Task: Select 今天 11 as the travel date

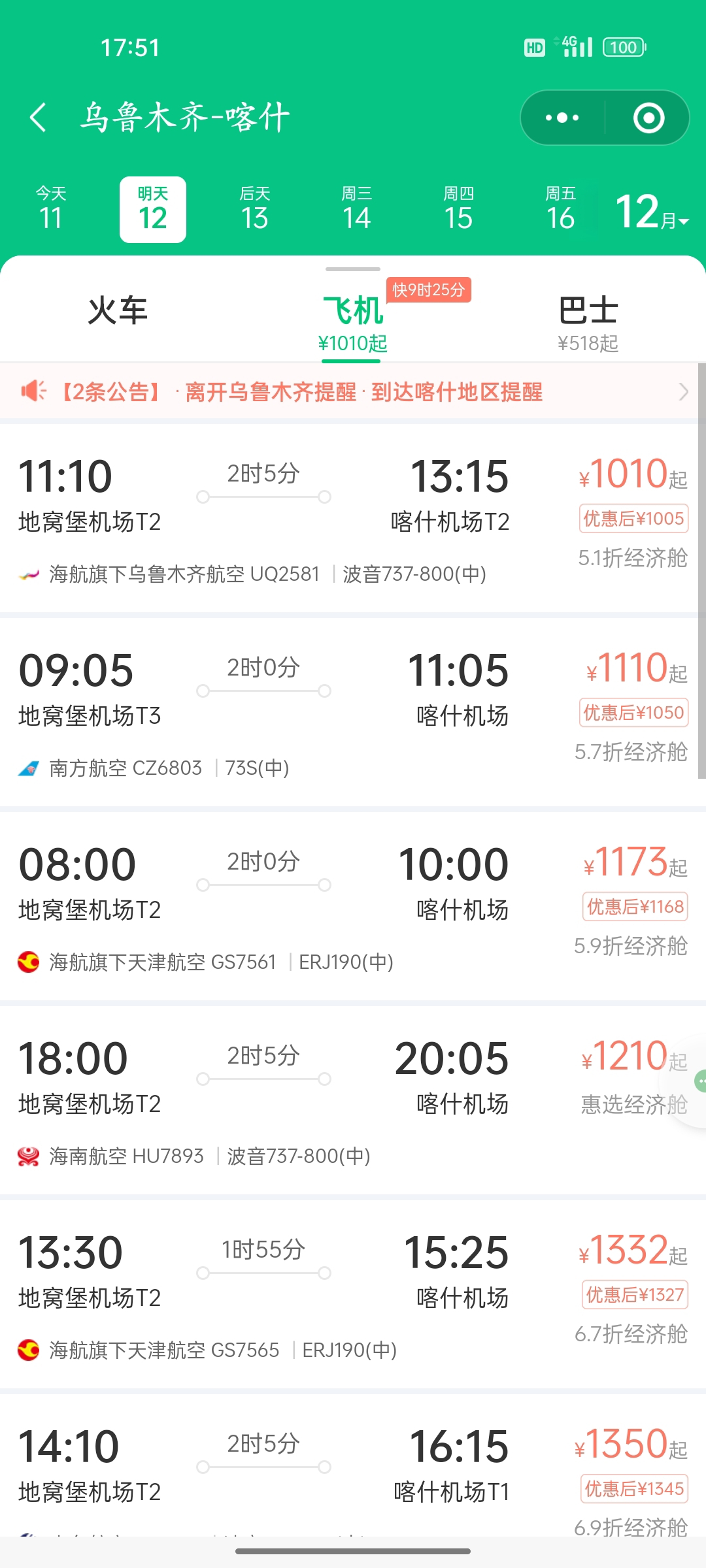Action: click(x=51, y=210)
